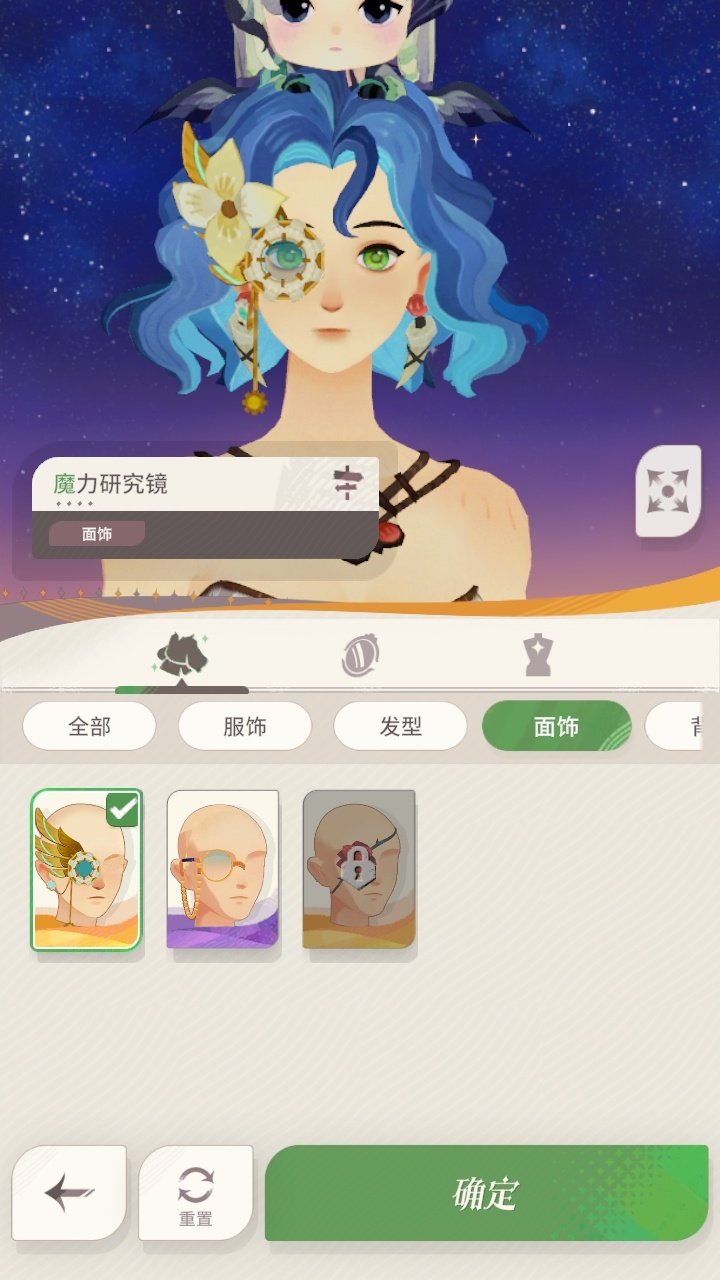Click the back arrow icon
720x1280 pixels.
tap(67, 1191)
